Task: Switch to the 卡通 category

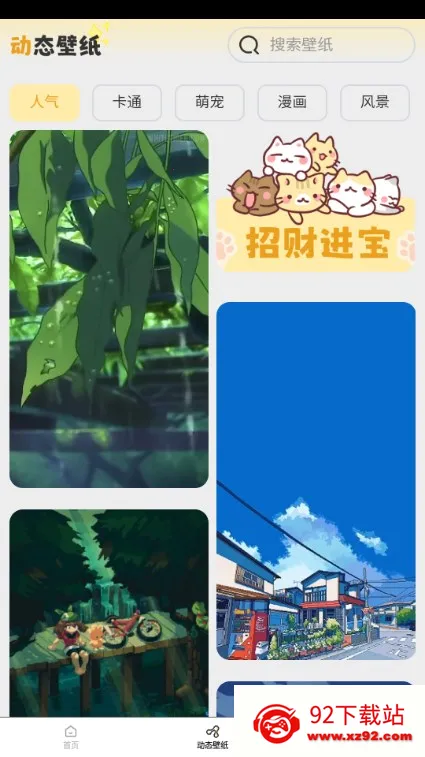Action: tap(127, 102)
